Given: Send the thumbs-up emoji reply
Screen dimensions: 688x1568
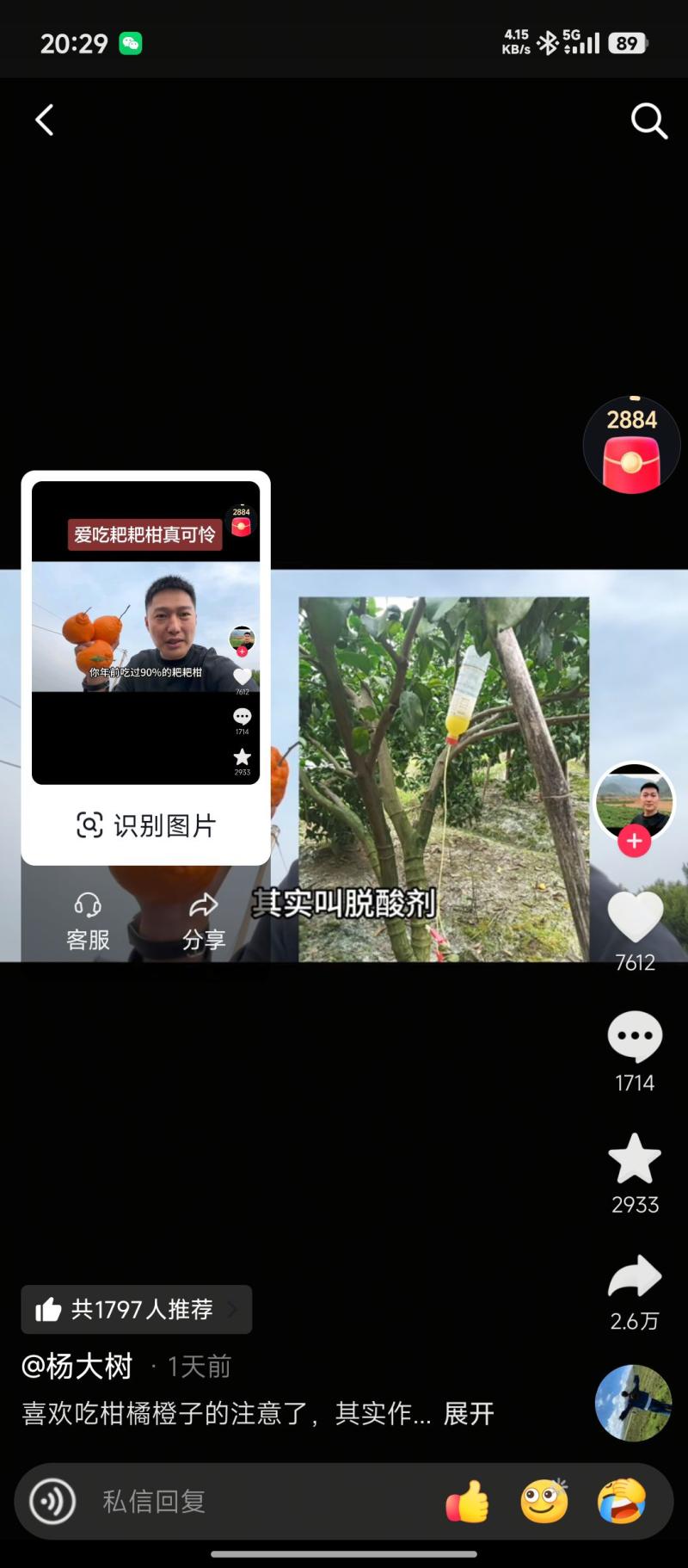Looking at the screenshot, I should tap(467, 1502).
